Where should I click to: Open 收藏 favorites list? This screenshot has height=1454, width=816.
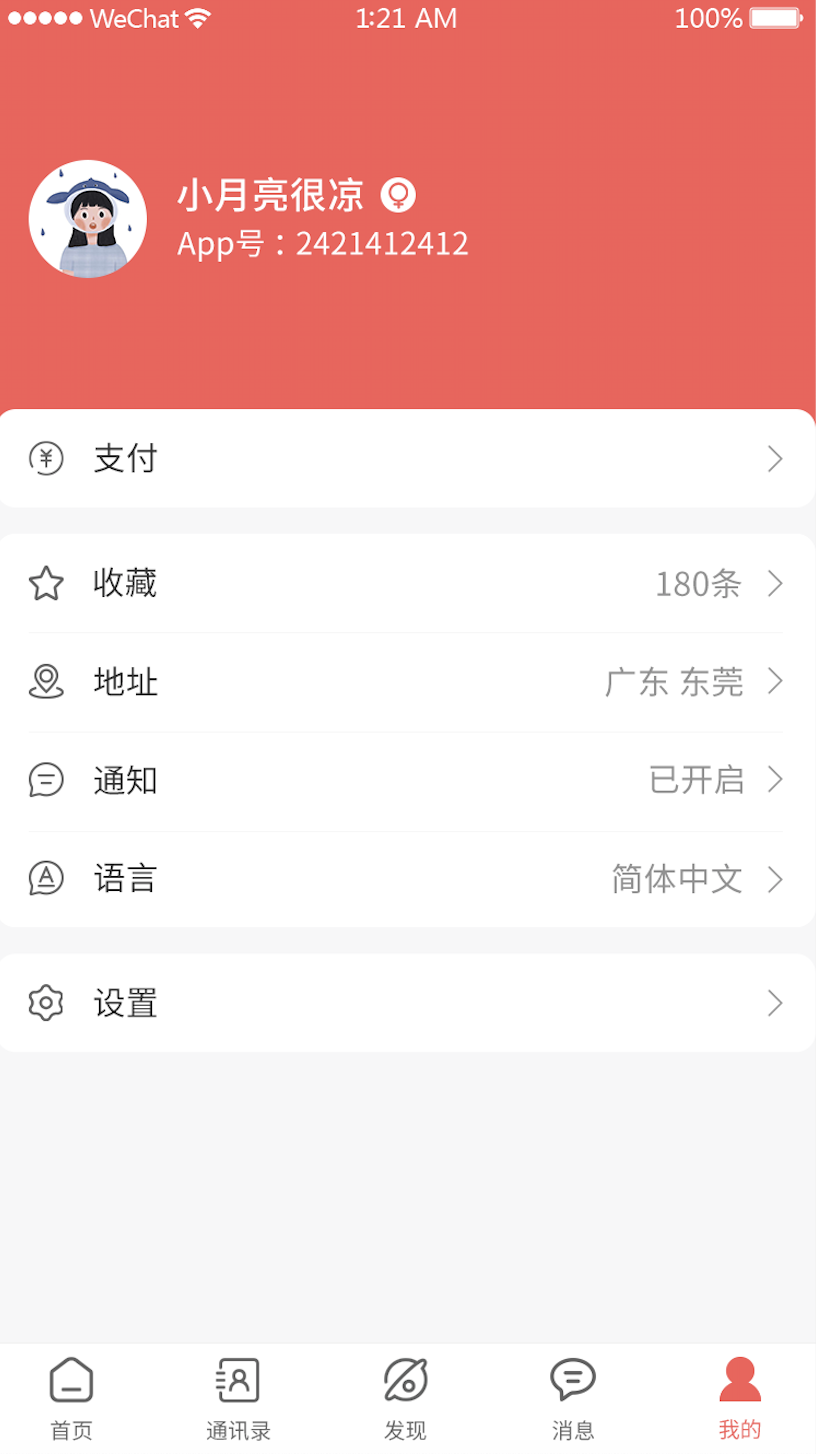pos(408,583)
